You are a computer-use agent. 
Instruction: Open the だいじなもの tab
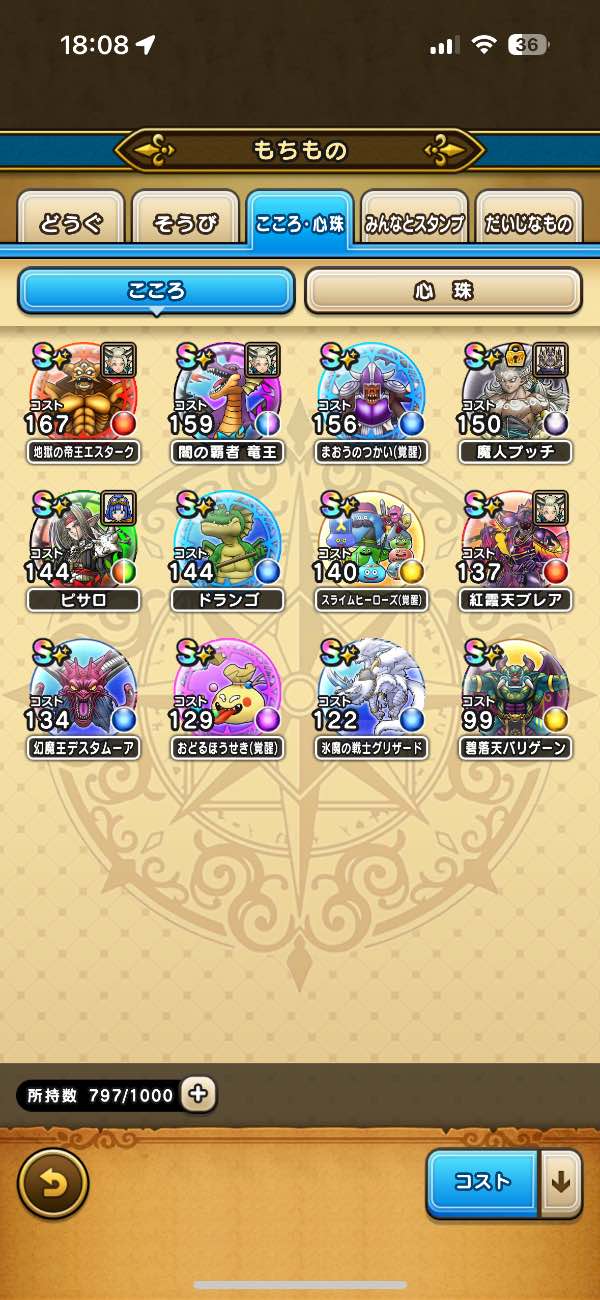point(529,223)
